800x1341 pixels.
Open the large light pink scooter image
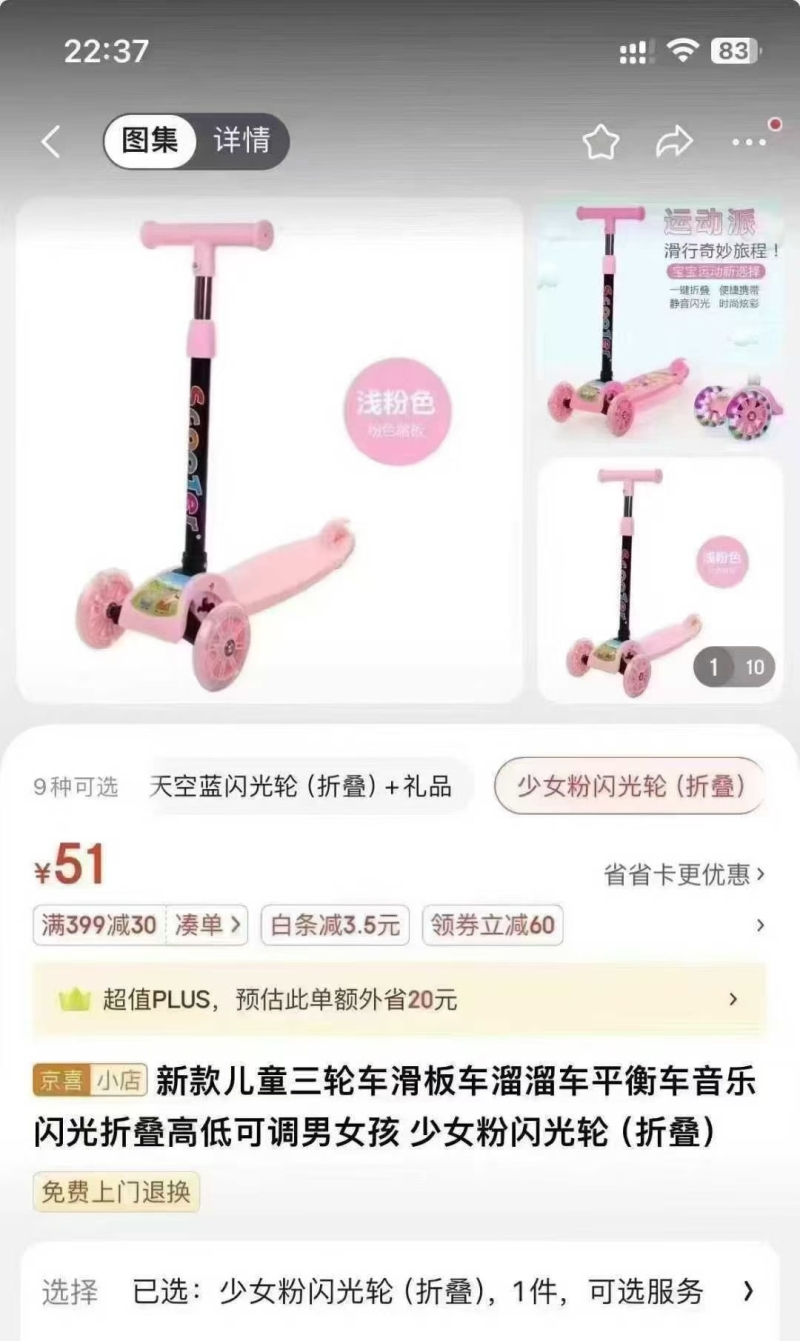[x=270, y=450]
